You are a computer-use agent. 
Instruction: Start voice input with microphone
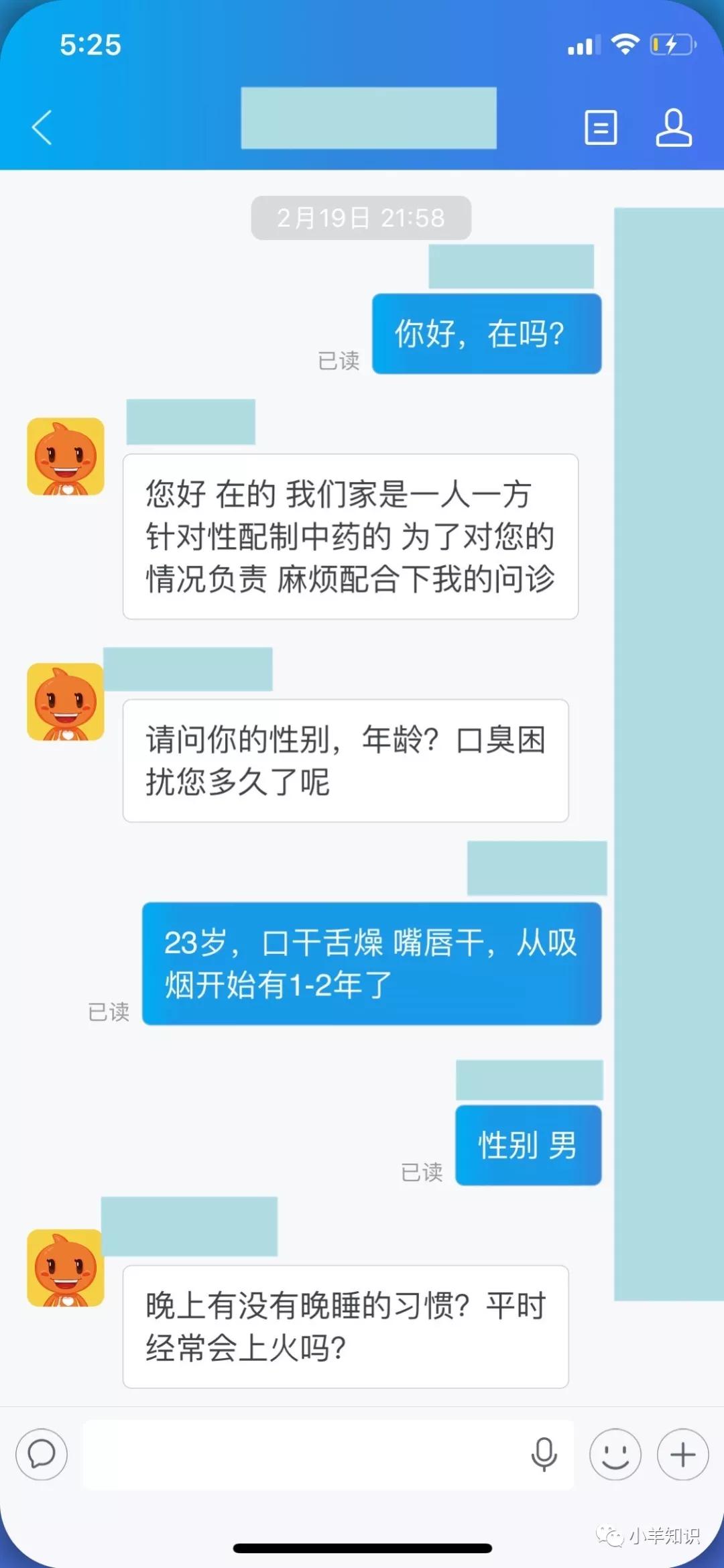(x=544, y=1454)
